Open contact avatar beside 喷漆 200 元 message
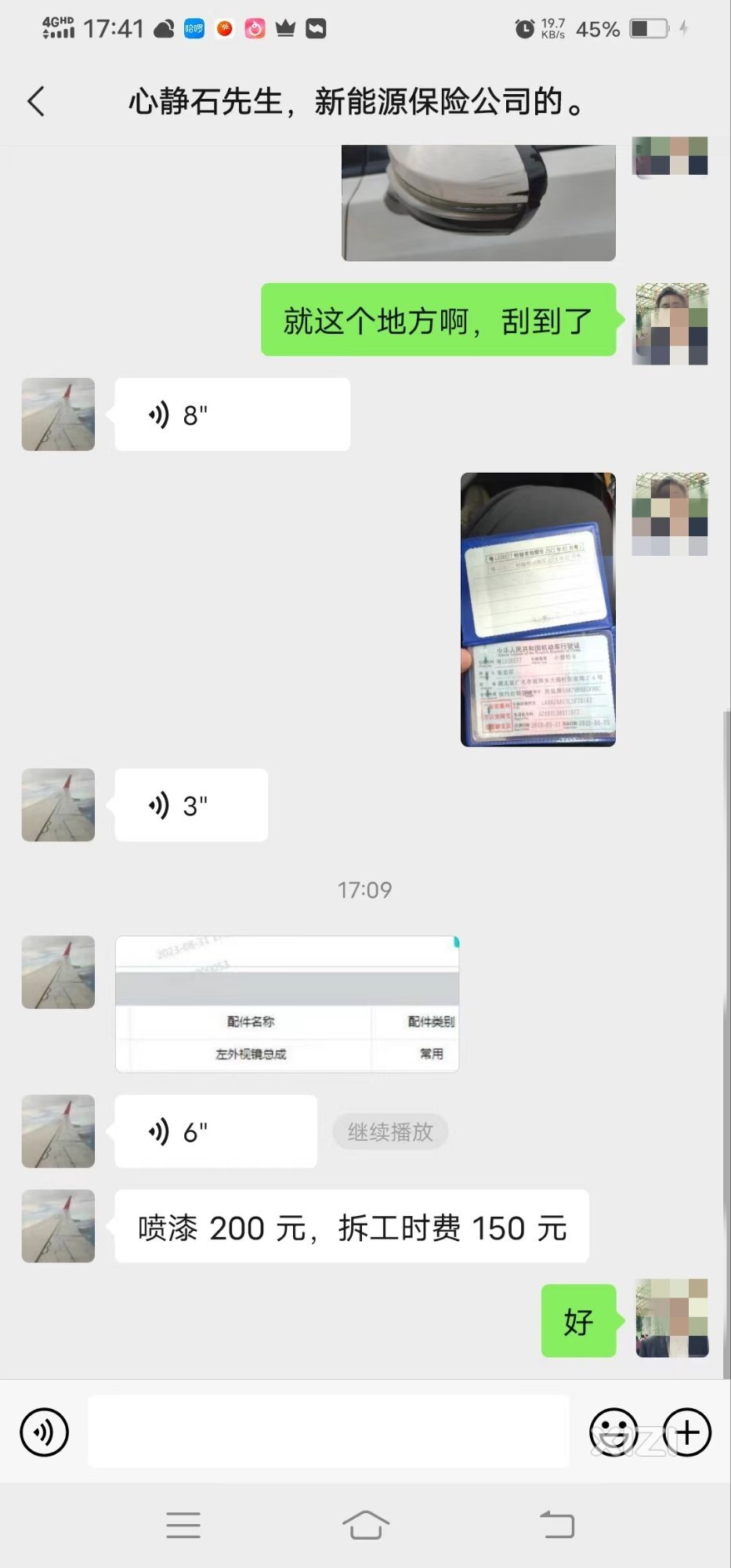The height and width of the screenshot is (1568, 731). tap(58, 1225)
